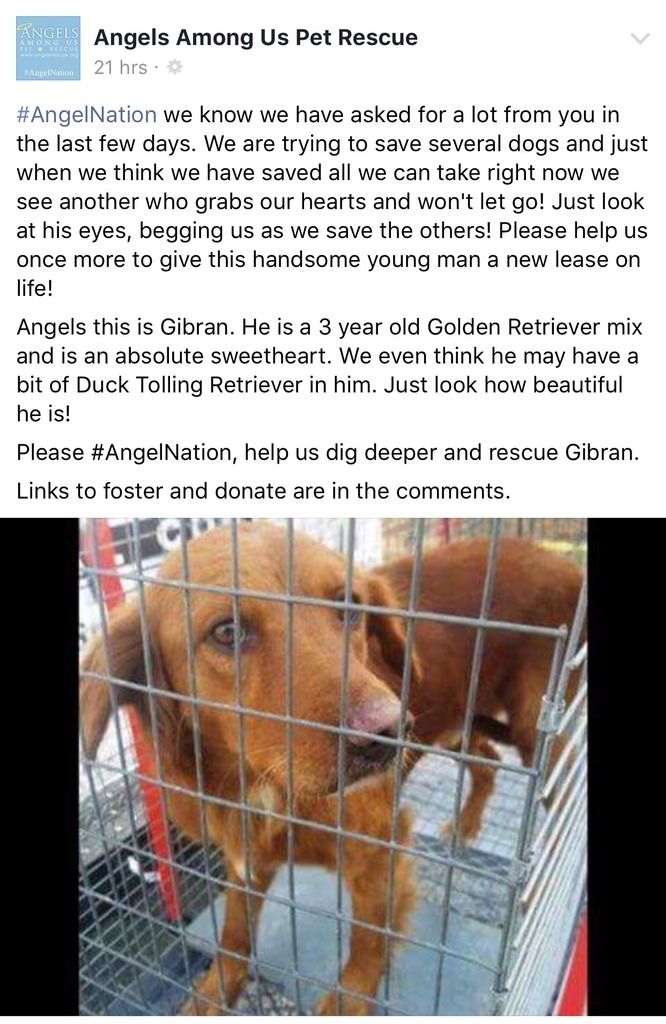Open the dog photo of Gibran
This screenshot has width=666, height=1024.
333,767
